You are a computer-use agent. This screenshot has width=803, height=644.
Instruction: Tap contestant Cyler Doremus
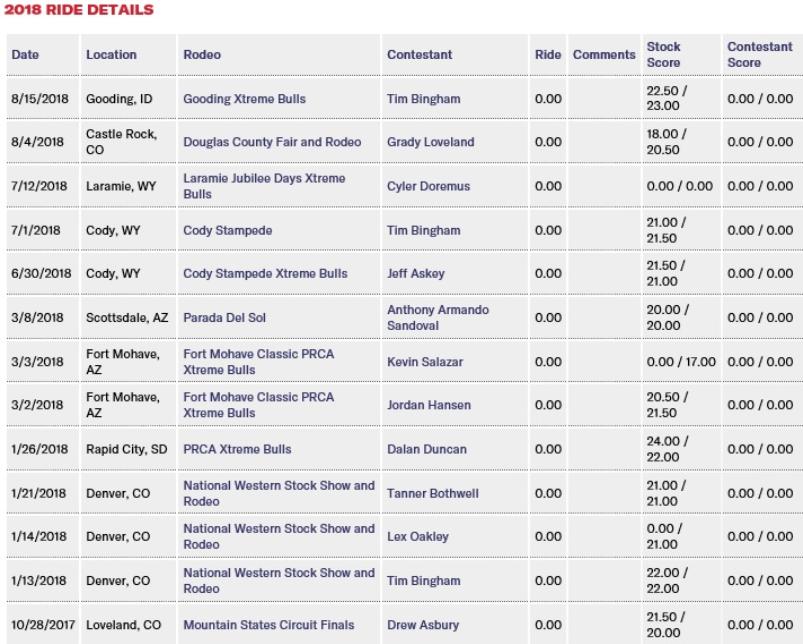click(428, 186)
